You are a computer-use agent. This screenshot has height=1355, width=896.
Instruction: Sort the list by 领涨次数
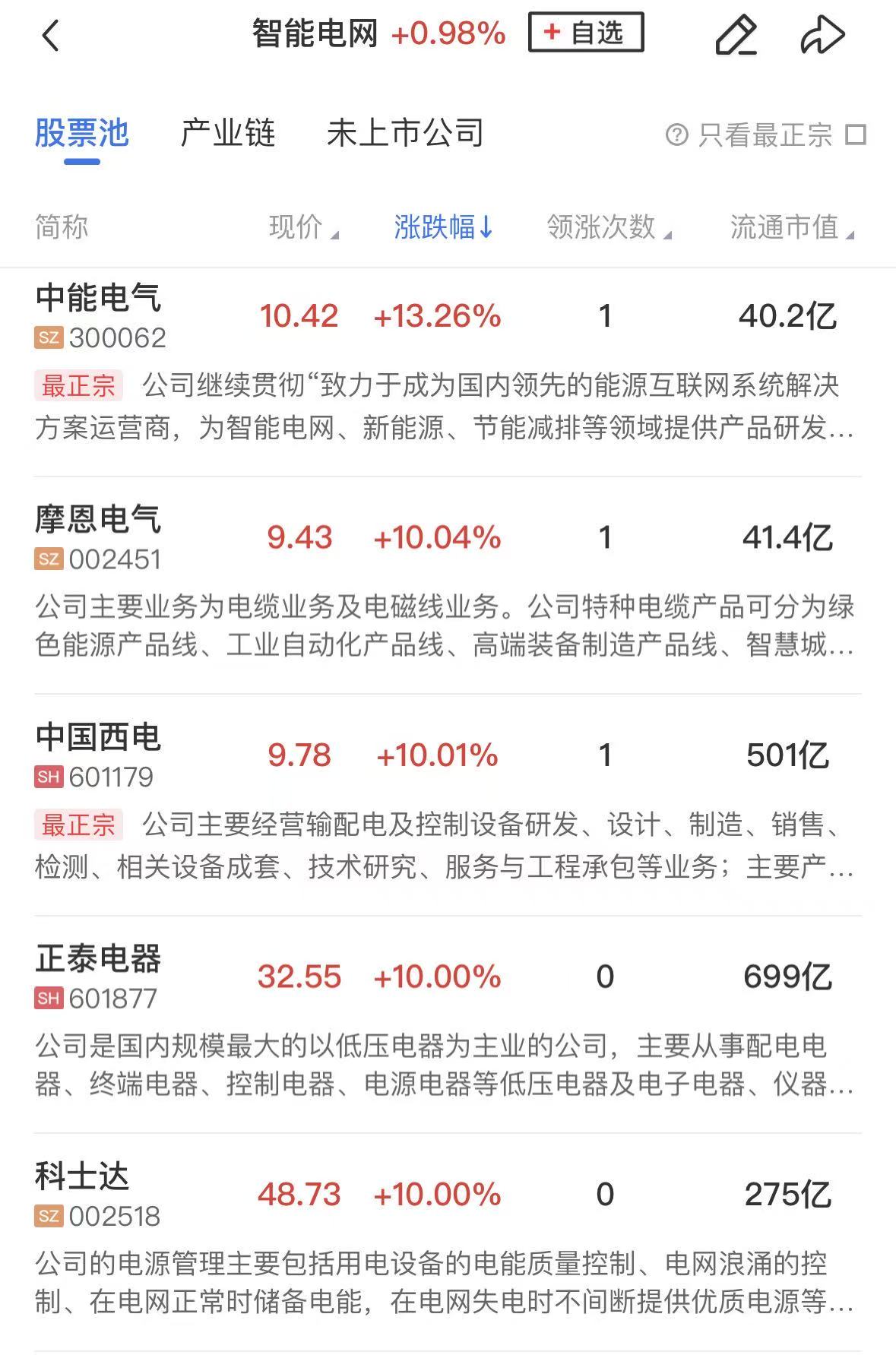pyautogui.click(x=608, y=227)
